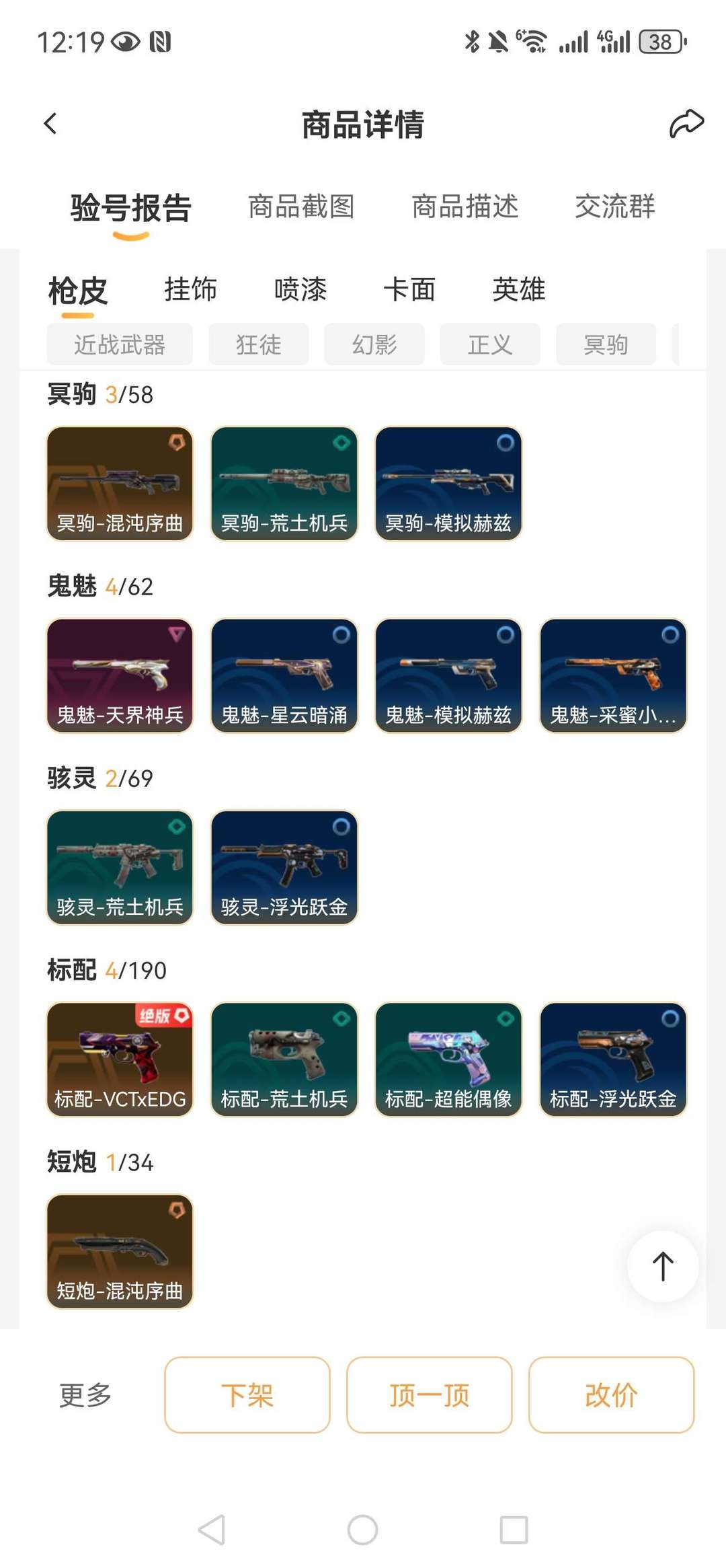The image size is (726, 1568).
Task: View the 鬼魅-天界神兵 skin
Action: (x=120, y=675)
